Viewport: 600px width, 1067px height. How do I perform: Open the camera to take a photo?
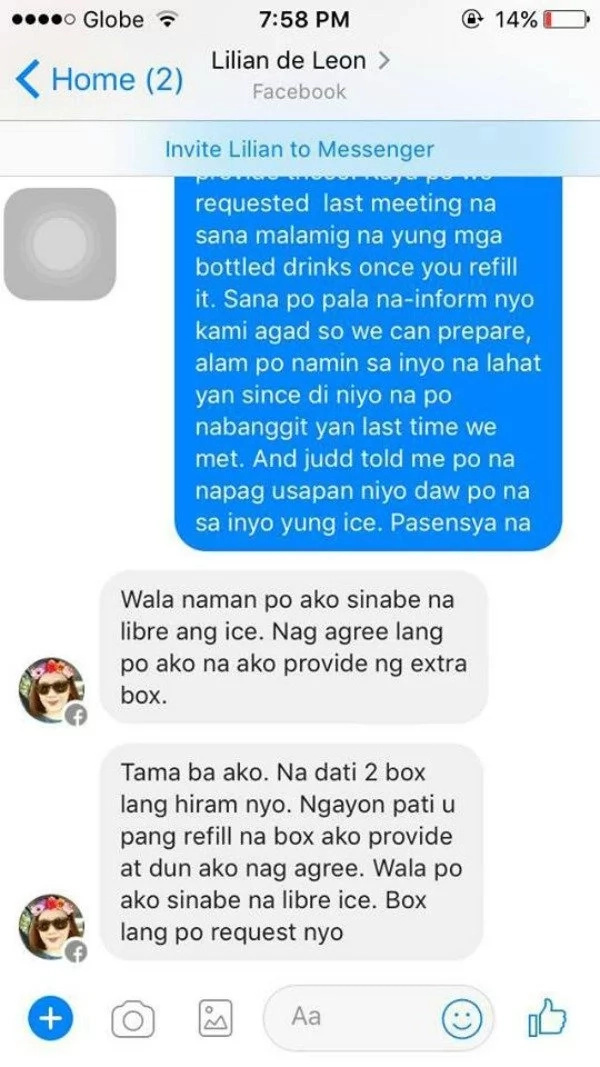(132, 1018)
